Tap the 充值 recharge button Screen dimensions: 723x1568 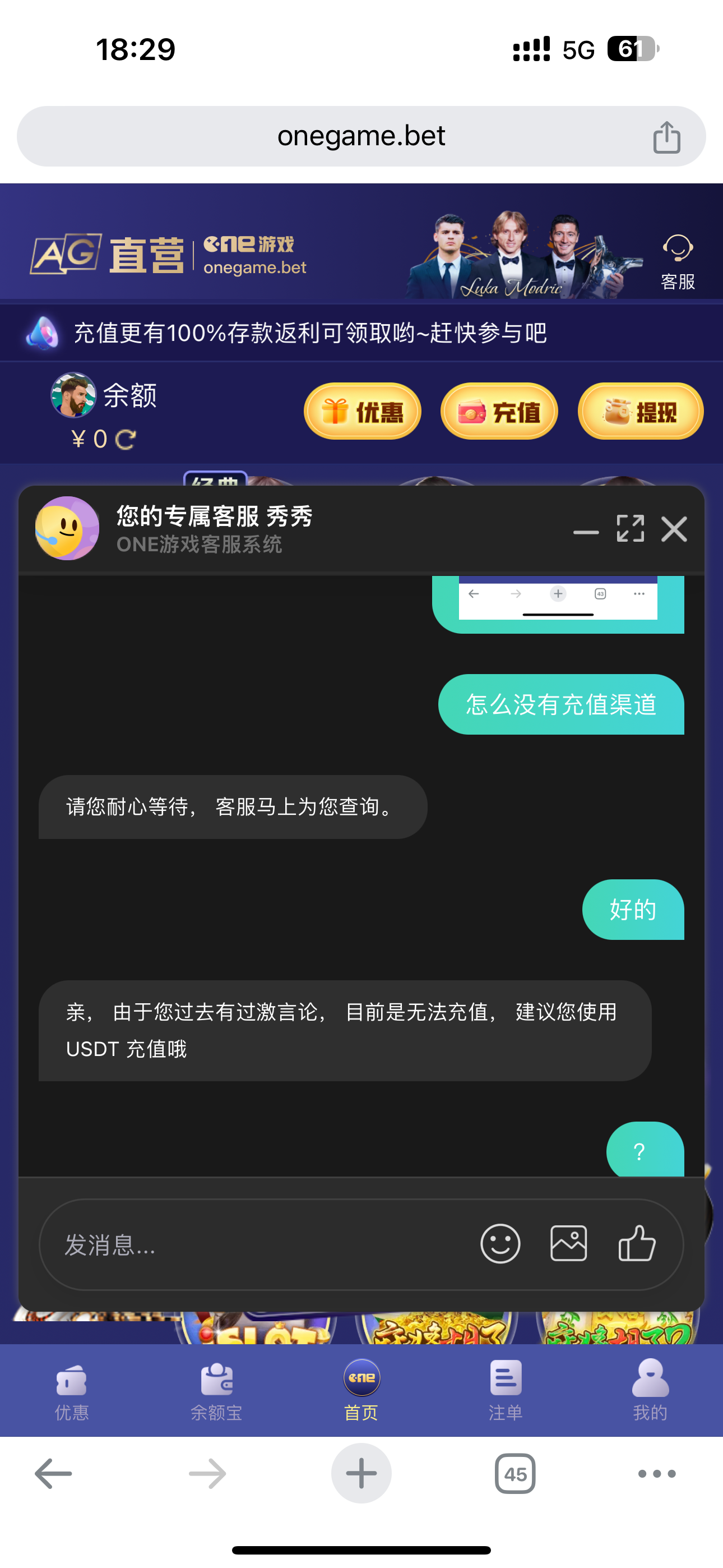tap(499, 412)
